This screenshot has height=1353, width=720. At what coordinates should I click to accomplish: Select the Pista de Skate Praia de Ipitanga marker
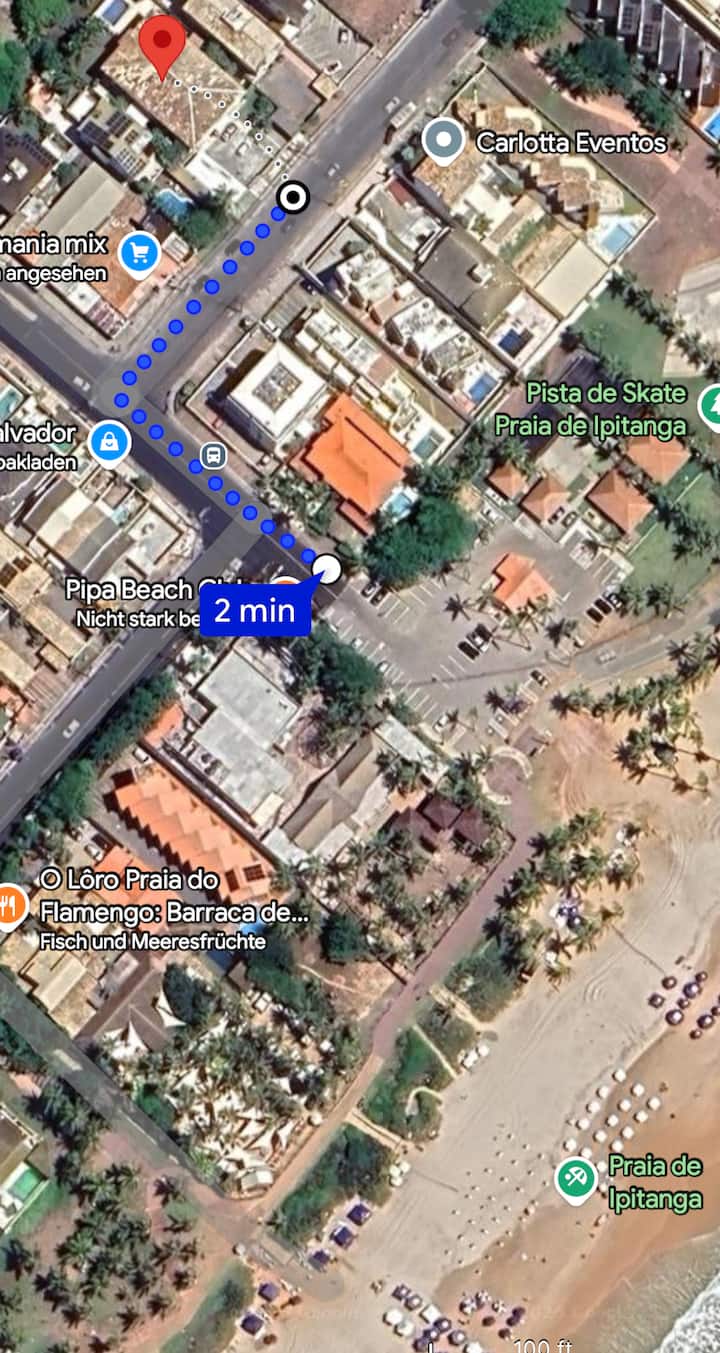[711, 407]
